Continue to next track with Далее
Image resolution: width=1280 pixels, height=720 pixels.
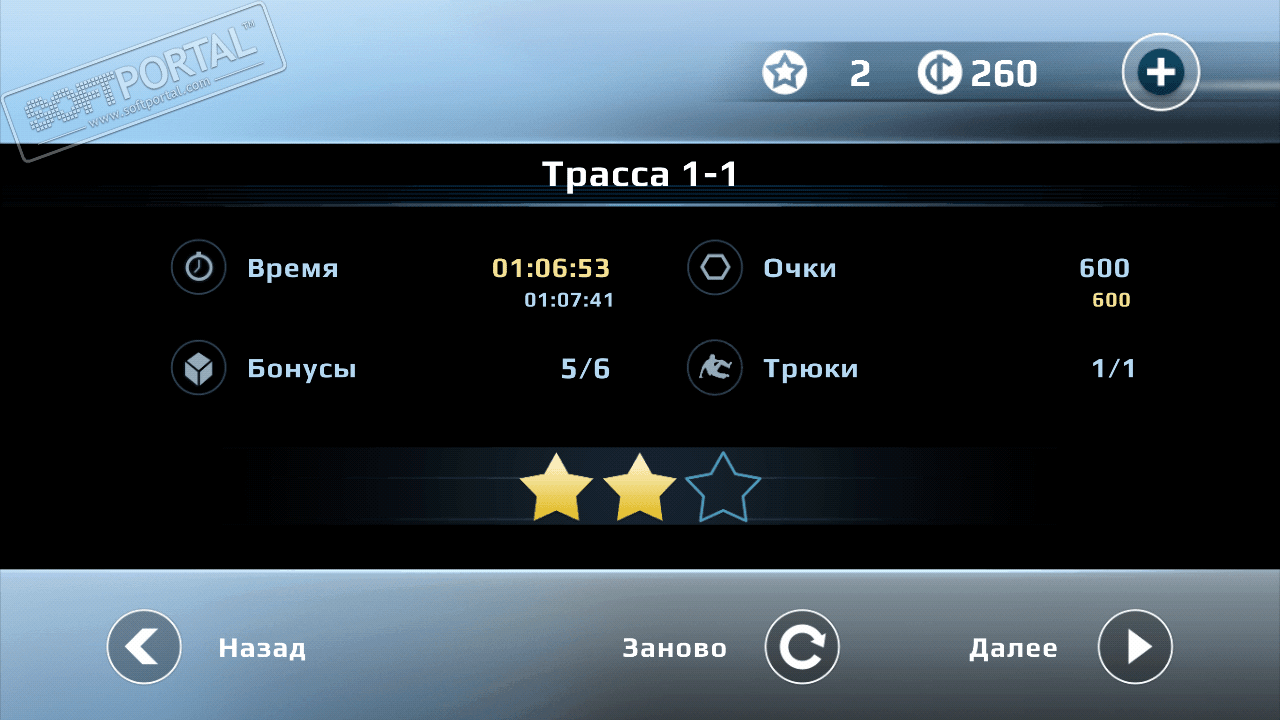pyautogui.click(x=1135, y=647)
